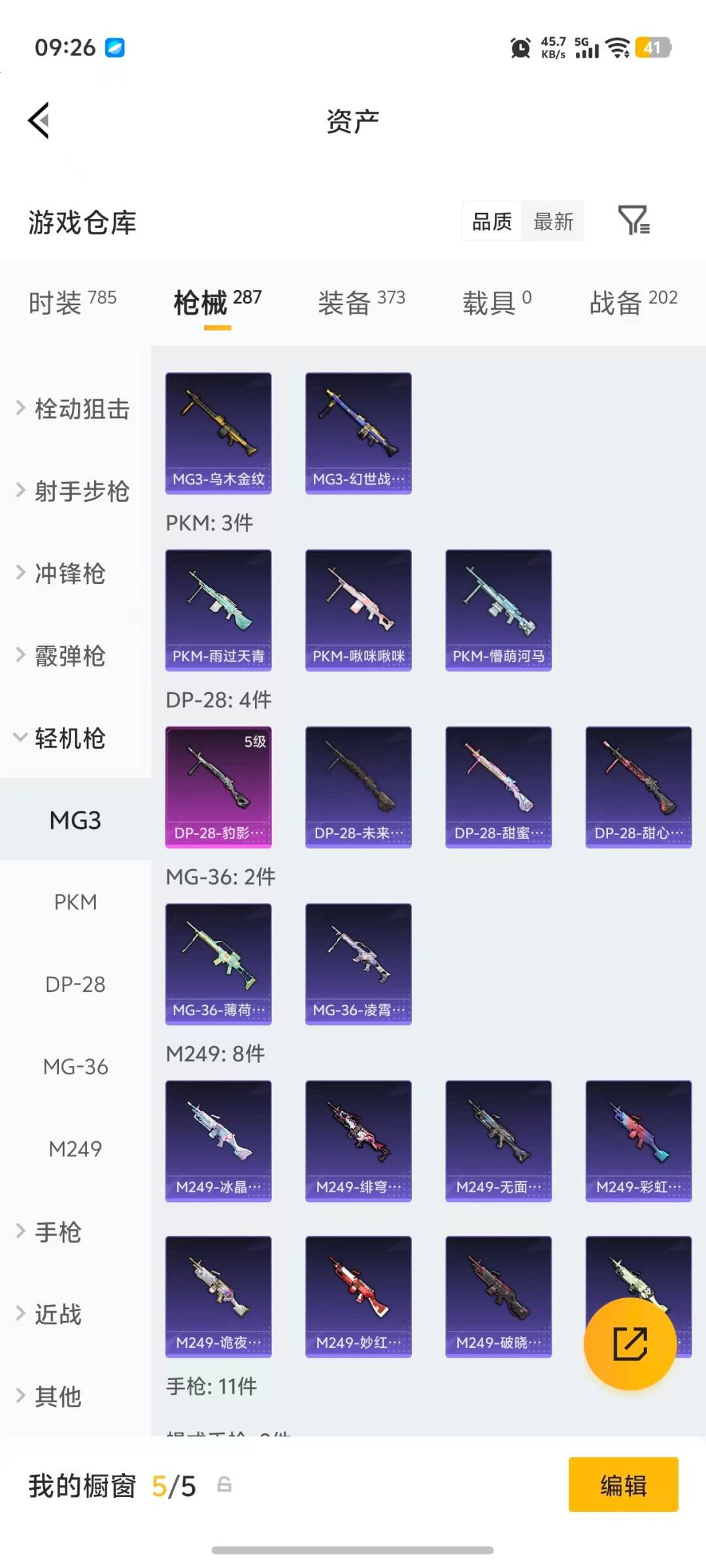Sort items by 品质
Image resolution: width=706 pixels, height=1568 pixels.
tap(490, 222)
